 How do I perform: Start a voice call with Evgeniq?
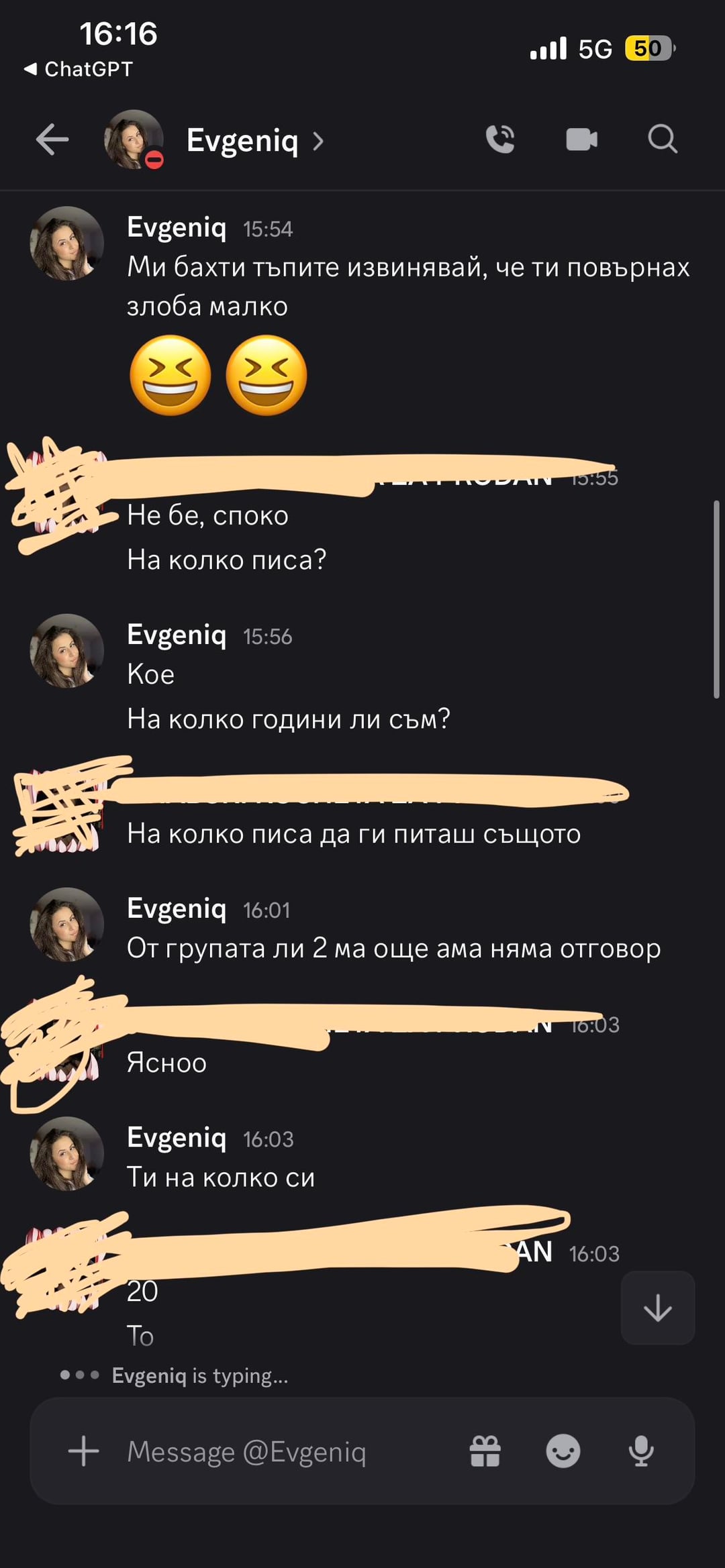coord(500,140)
